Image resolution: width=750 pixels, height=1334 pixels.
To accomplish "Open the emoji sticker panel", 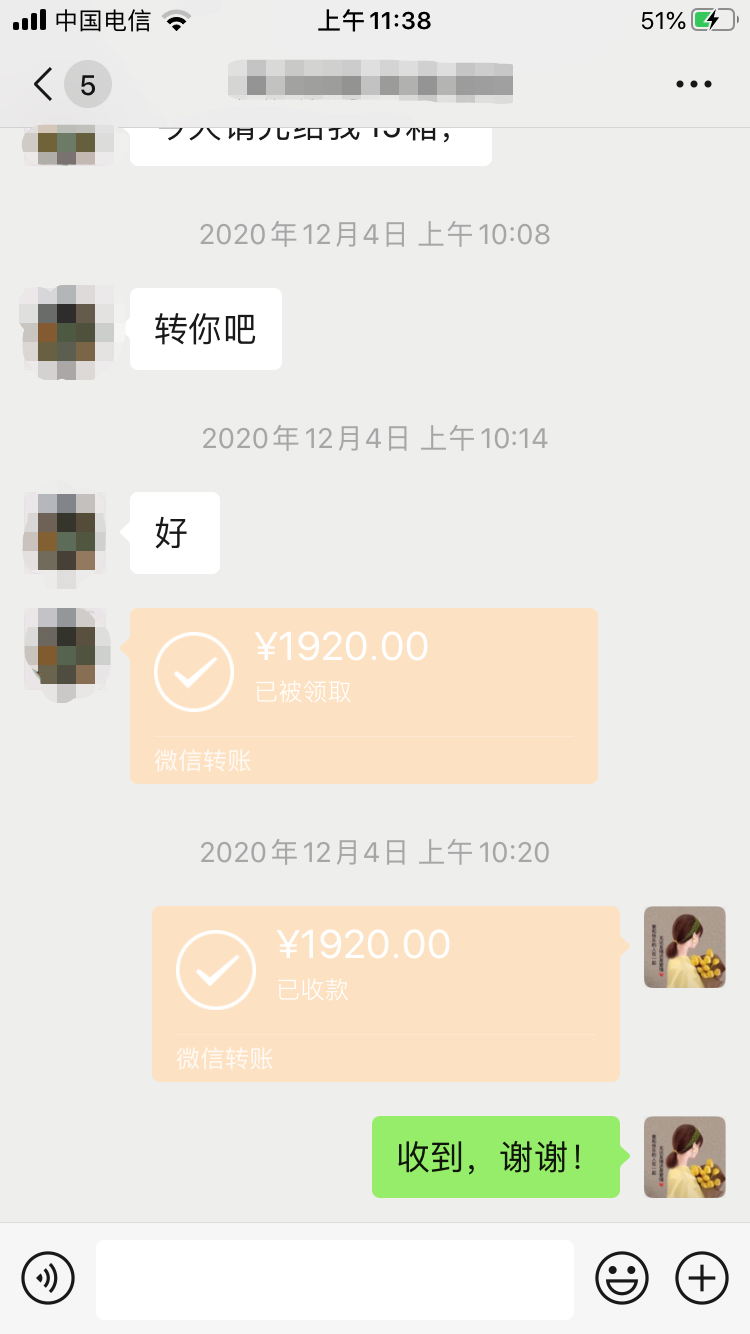I will click(622, 1277).
